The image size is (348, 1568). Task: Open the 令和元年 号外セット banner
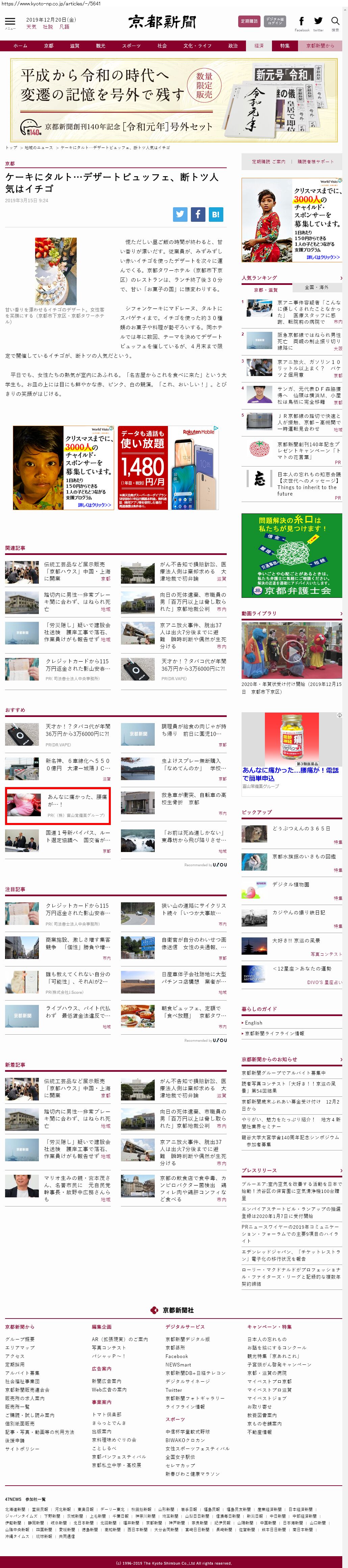coord(174,101)
